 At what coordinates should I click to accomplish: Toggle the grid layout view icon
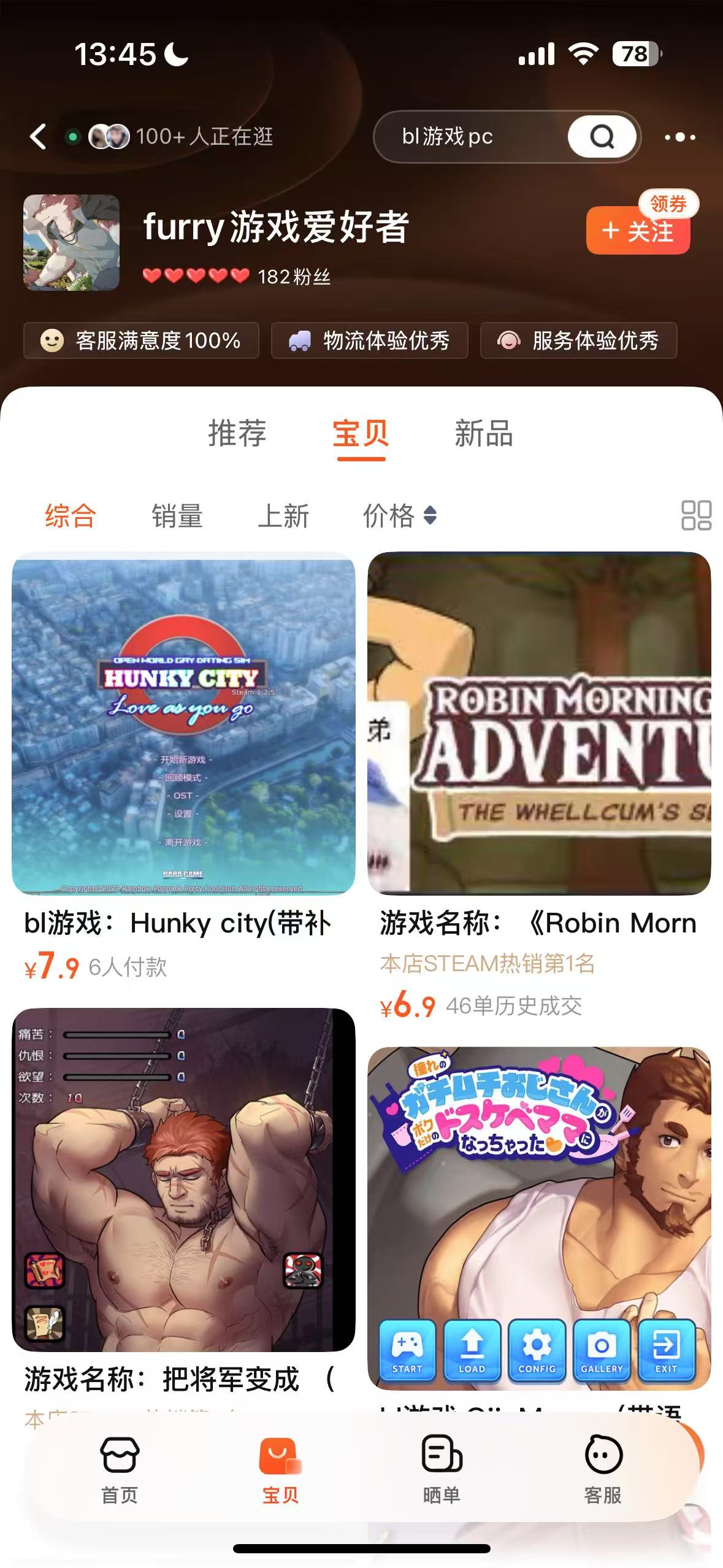(x=696, y=515)
